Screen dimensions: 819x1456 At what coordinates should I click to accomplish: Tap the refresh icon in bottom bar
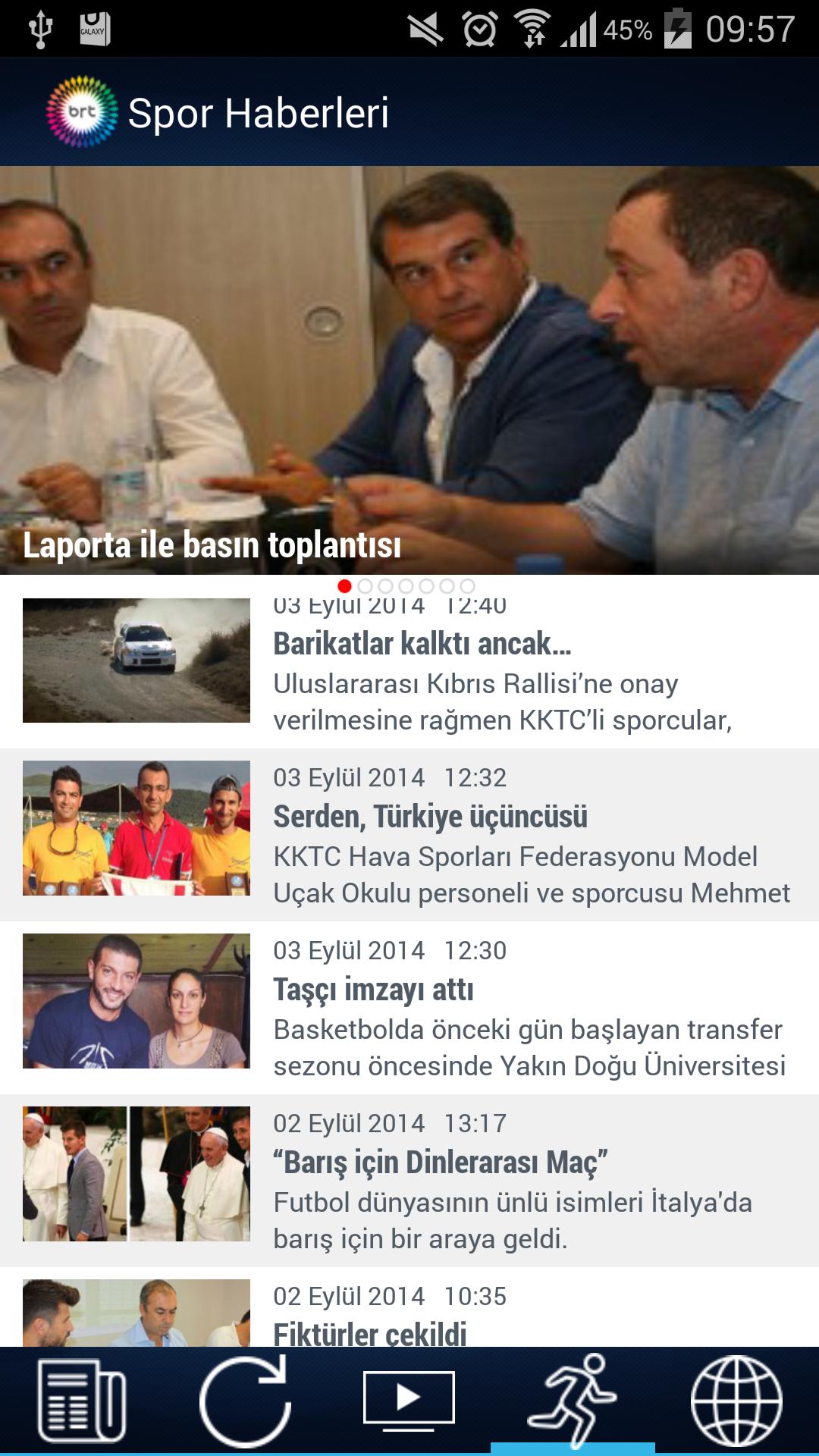click(246, 1400)
